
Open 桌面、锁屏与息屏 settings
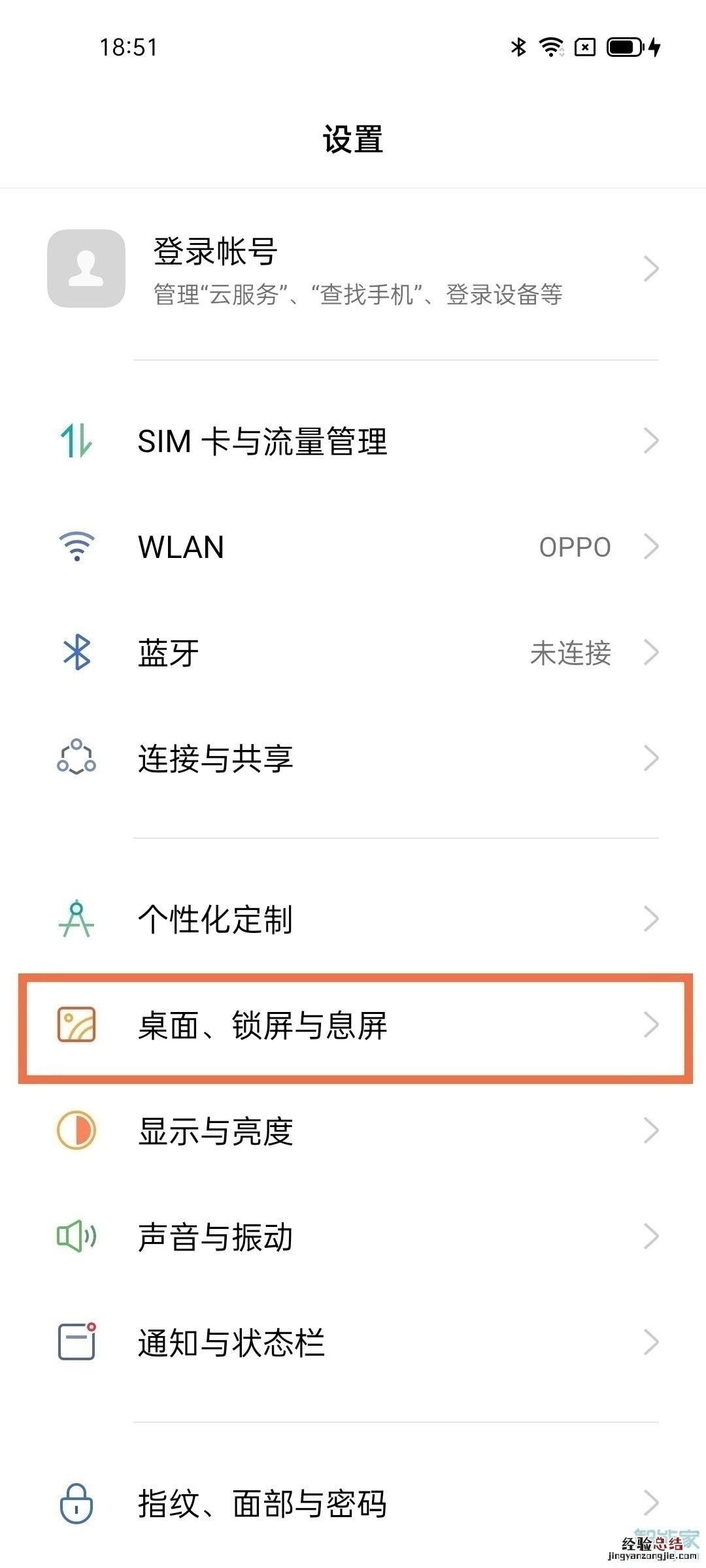coord(353,1025)
